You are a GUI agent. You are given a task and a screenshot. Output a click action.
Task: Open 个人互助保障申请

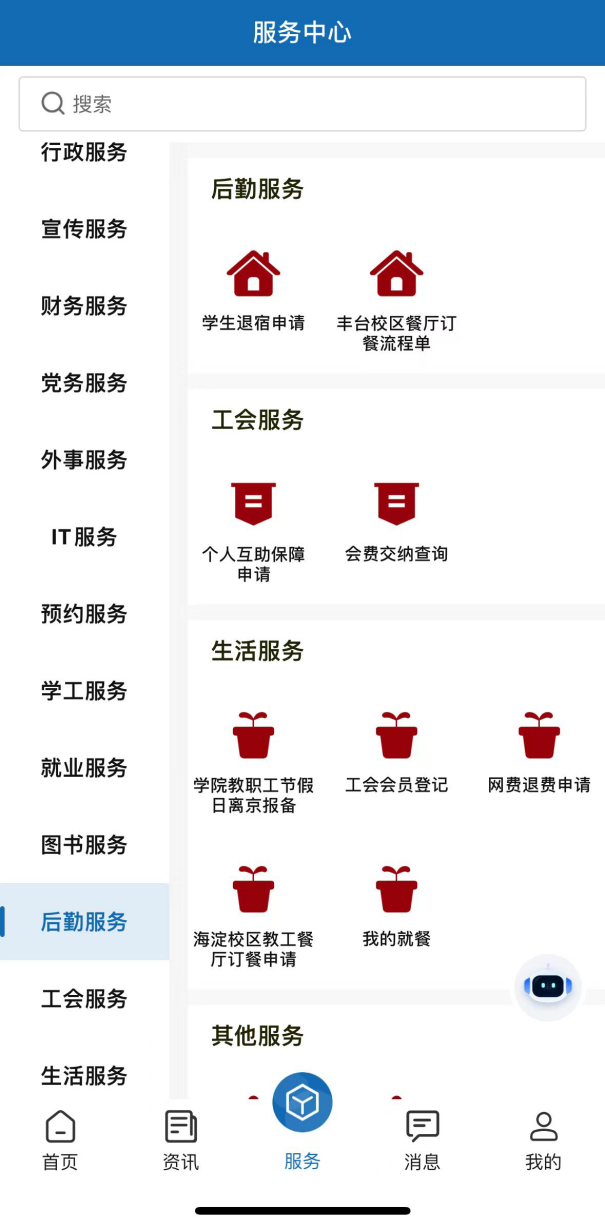point(254,531)
